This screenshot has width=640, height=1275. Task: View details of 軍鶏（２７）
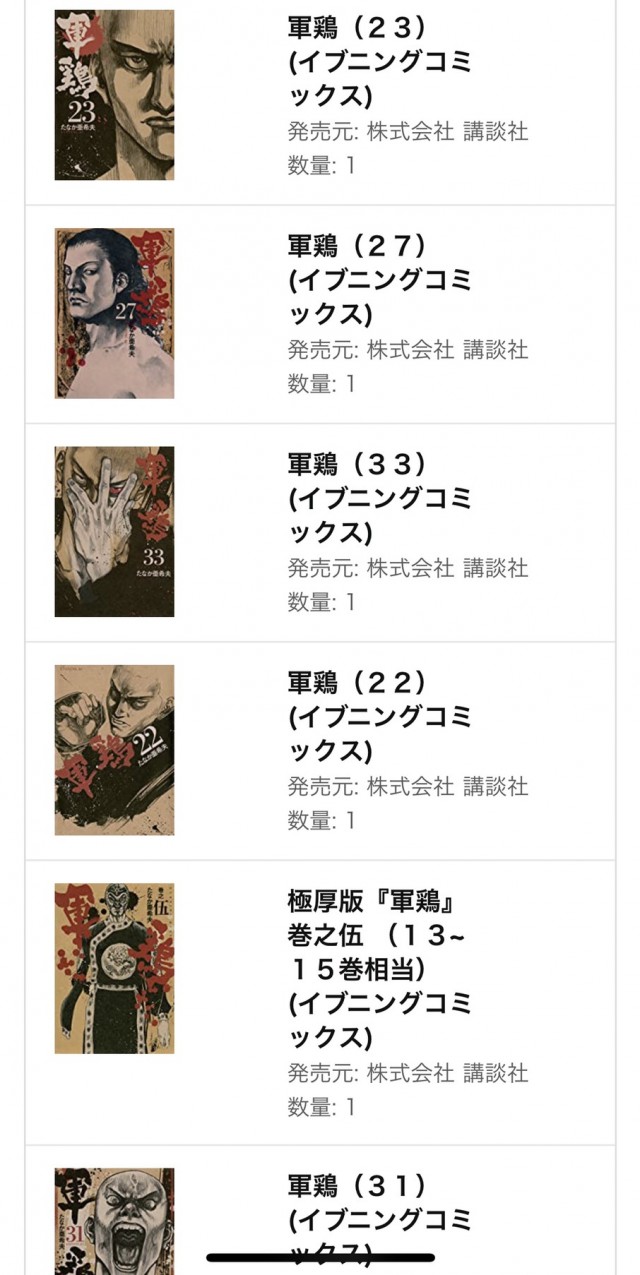(378, 279)
